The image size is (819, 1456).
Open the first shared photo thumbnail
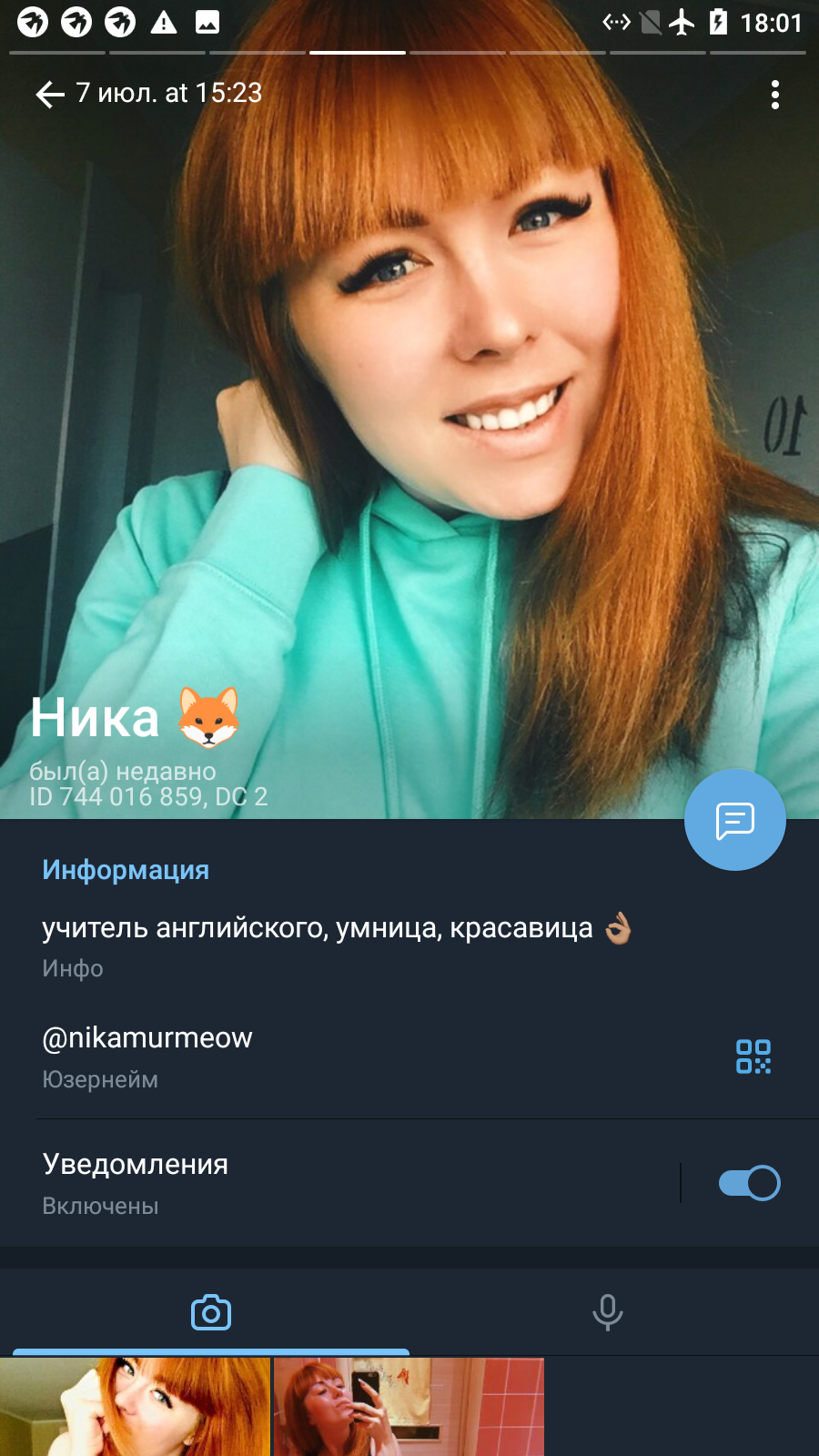point(135,1407)
